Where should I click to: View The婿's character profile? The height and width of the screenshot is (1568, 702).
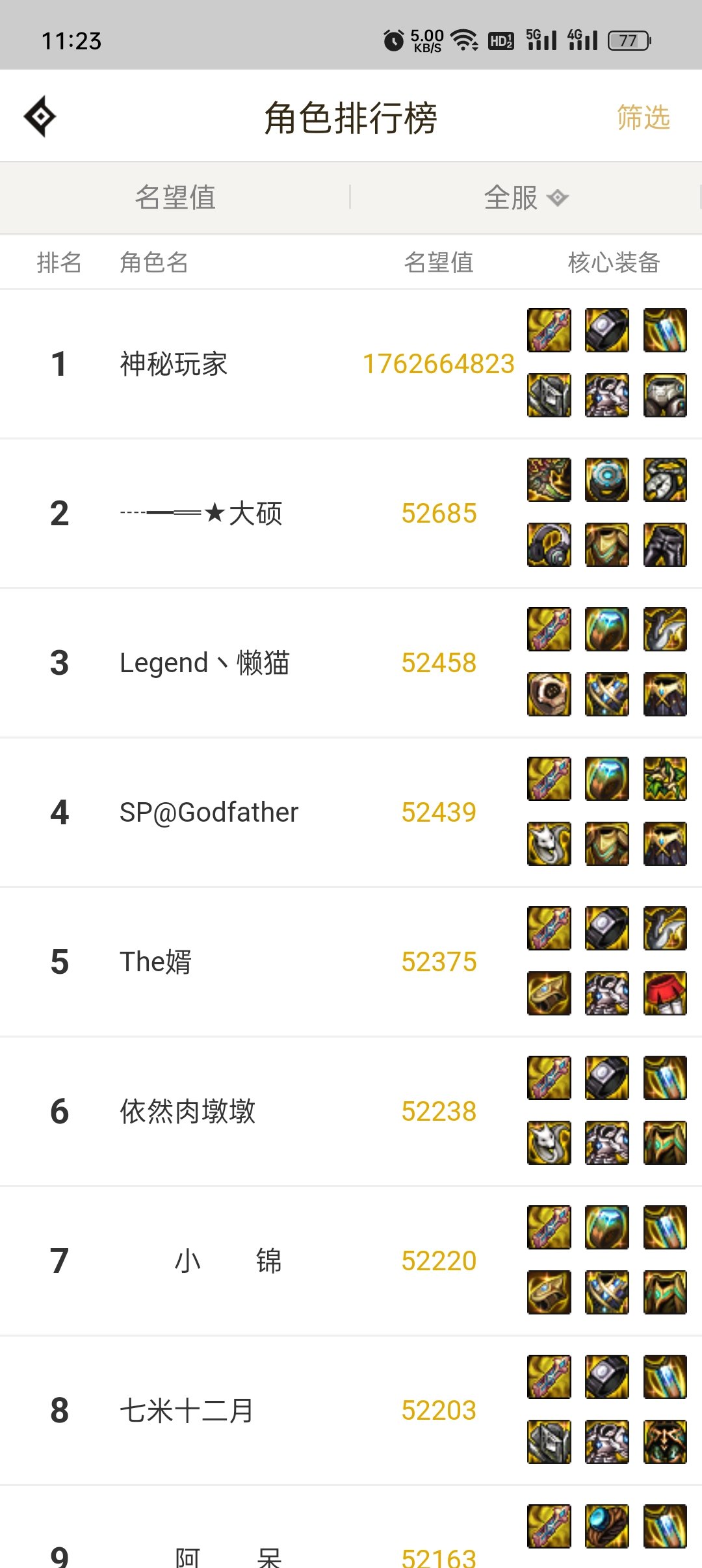351,962
